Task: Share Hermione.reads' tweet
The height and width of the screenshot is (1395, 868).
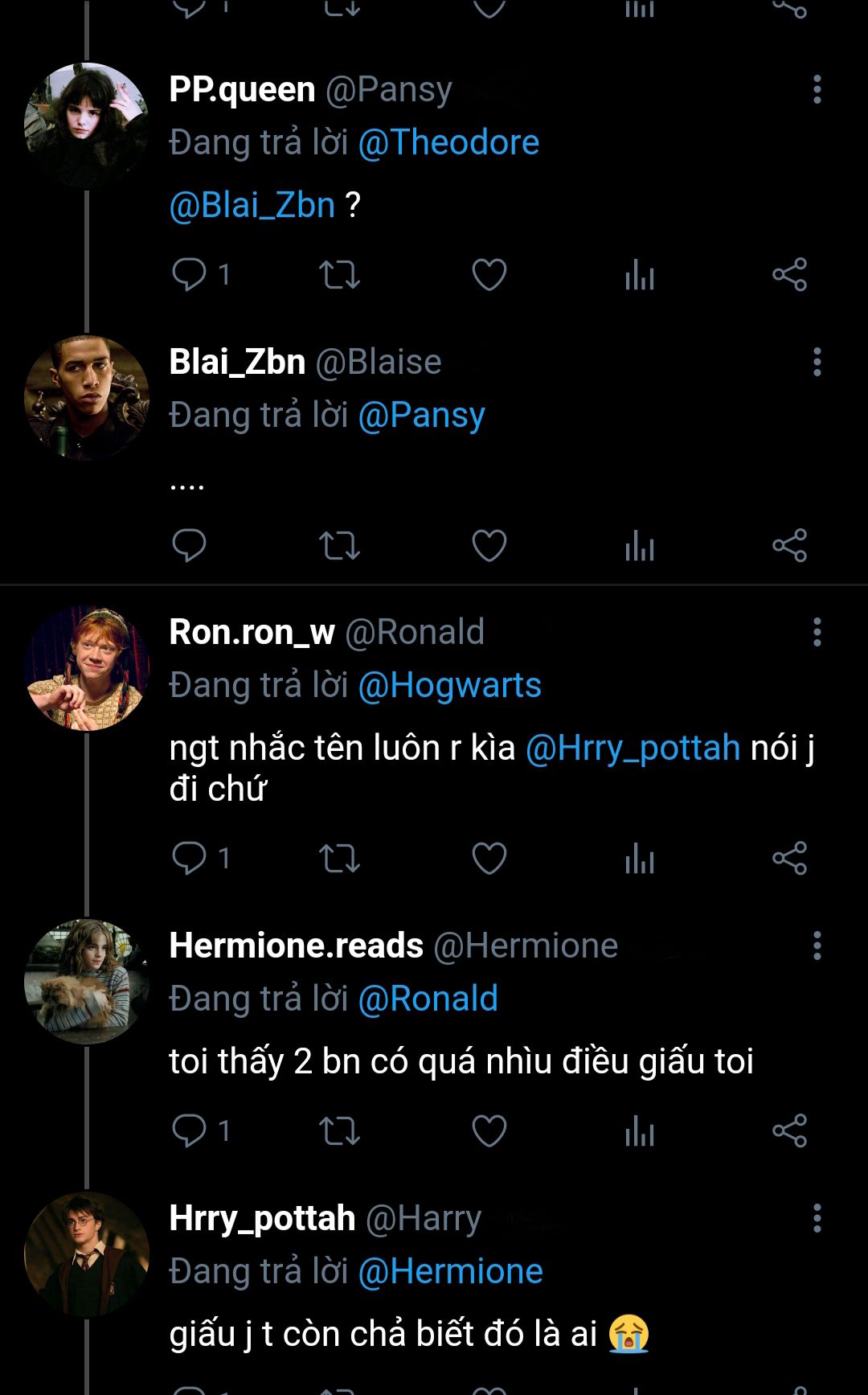Action: [789, 1130]
